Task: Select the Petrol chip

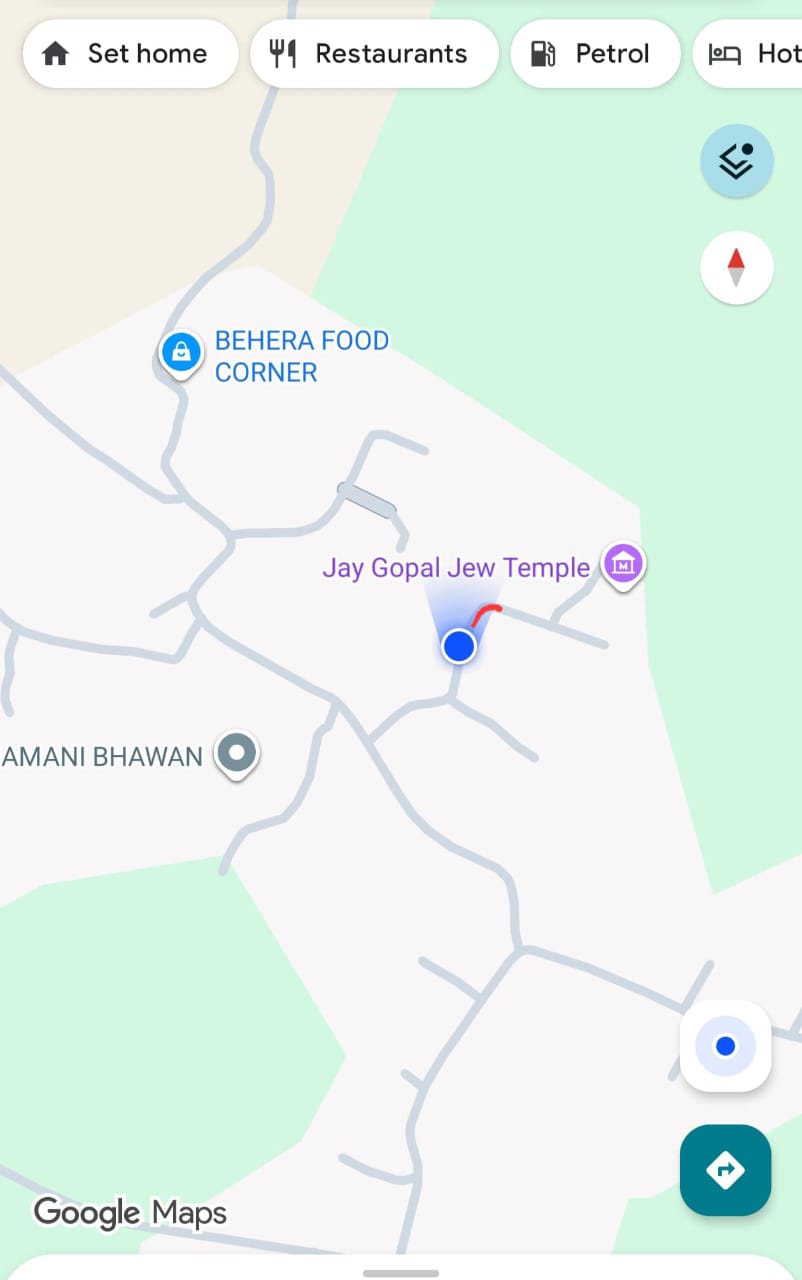Action: 595,54
